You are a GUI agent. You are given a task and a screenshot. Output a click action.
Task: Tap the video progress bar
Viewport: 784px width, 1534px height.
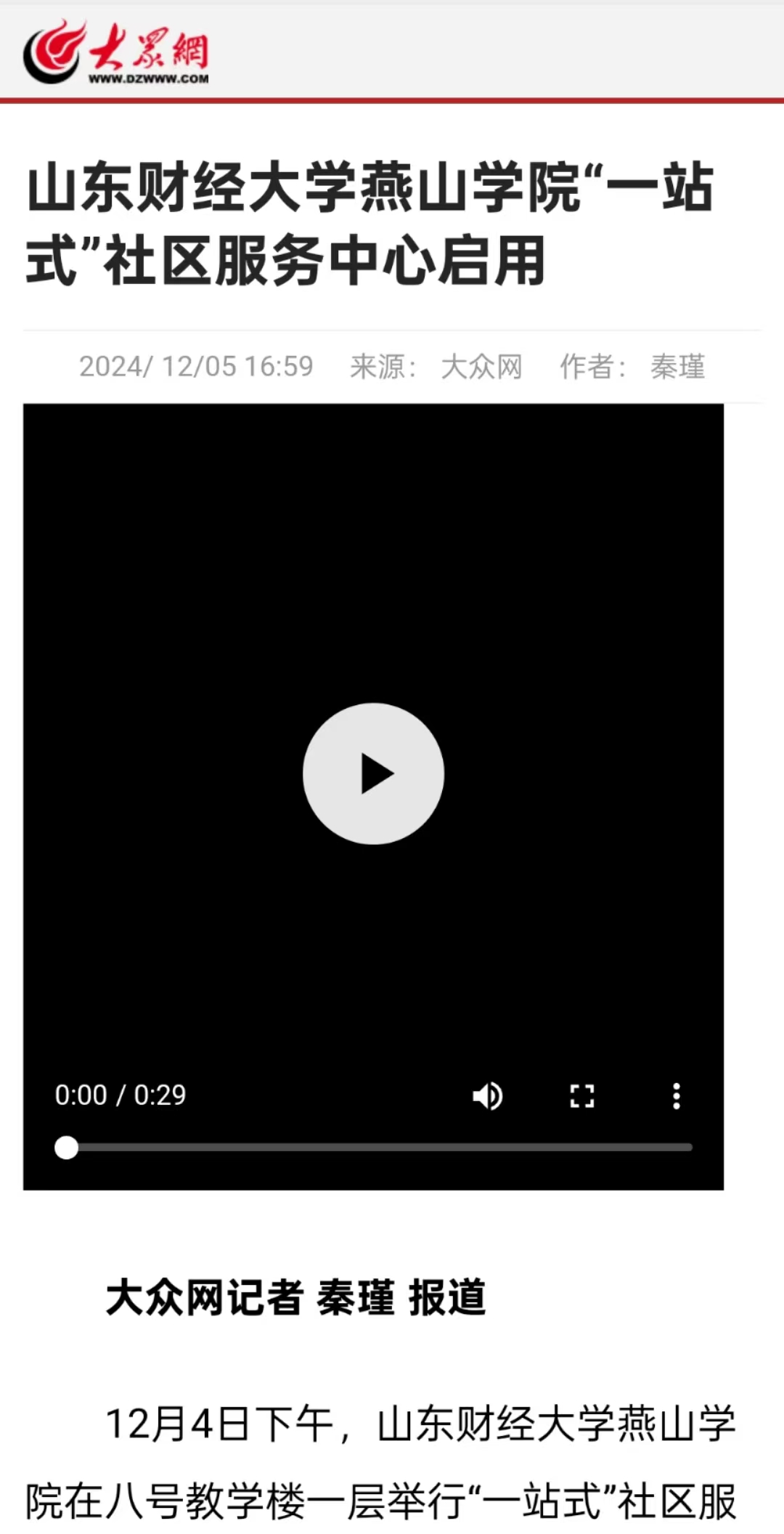pos(377,1148)
